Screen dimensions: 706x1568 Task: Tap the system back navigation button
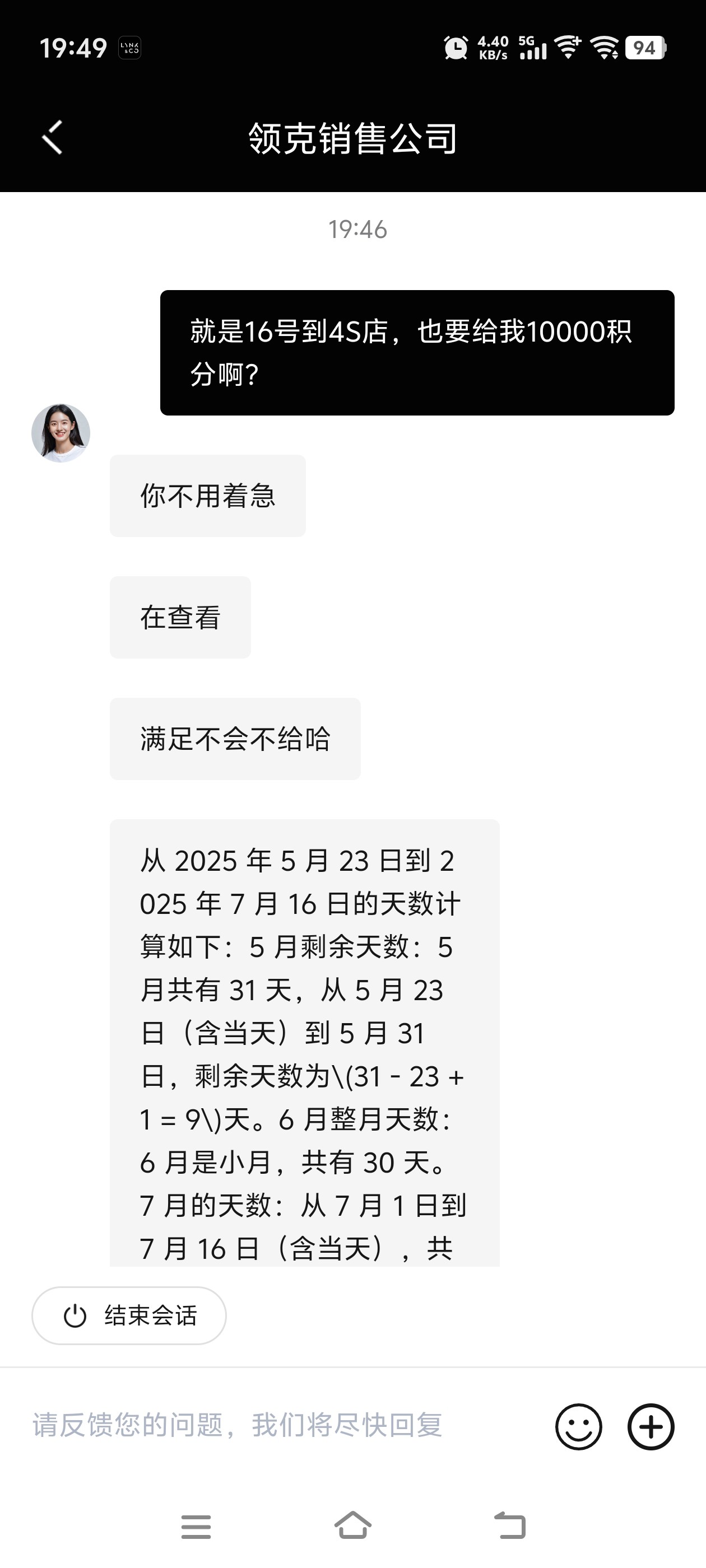510,1526
